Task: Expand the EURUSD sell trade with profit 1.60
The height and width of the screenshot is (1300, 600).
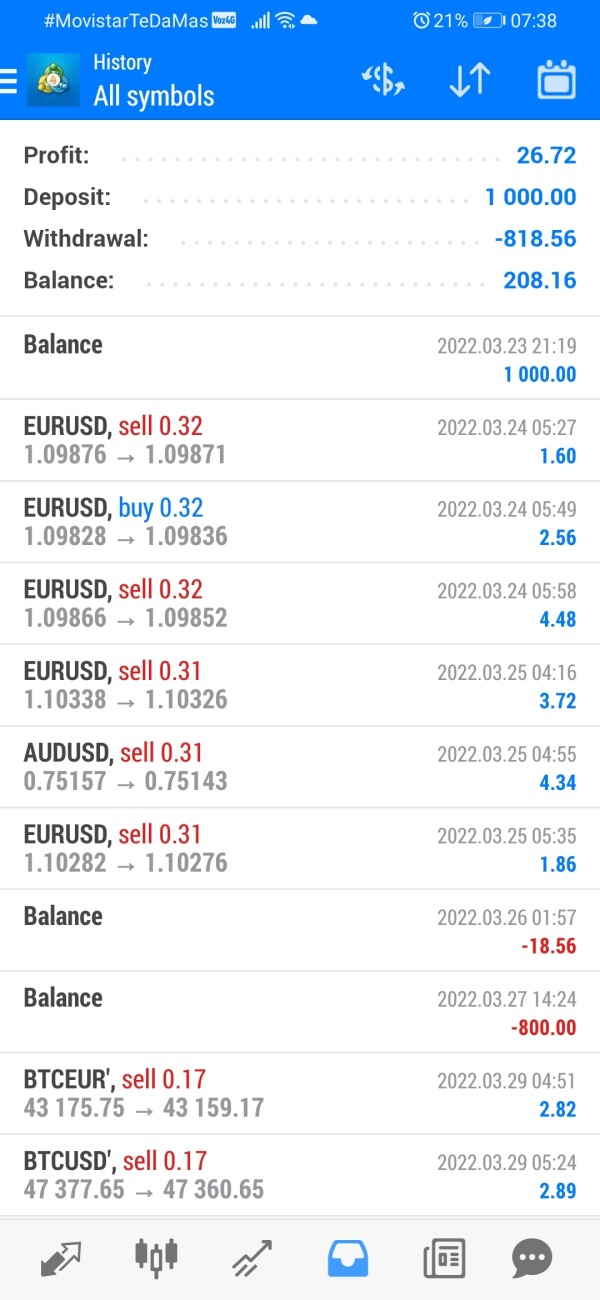Action: 300,441
